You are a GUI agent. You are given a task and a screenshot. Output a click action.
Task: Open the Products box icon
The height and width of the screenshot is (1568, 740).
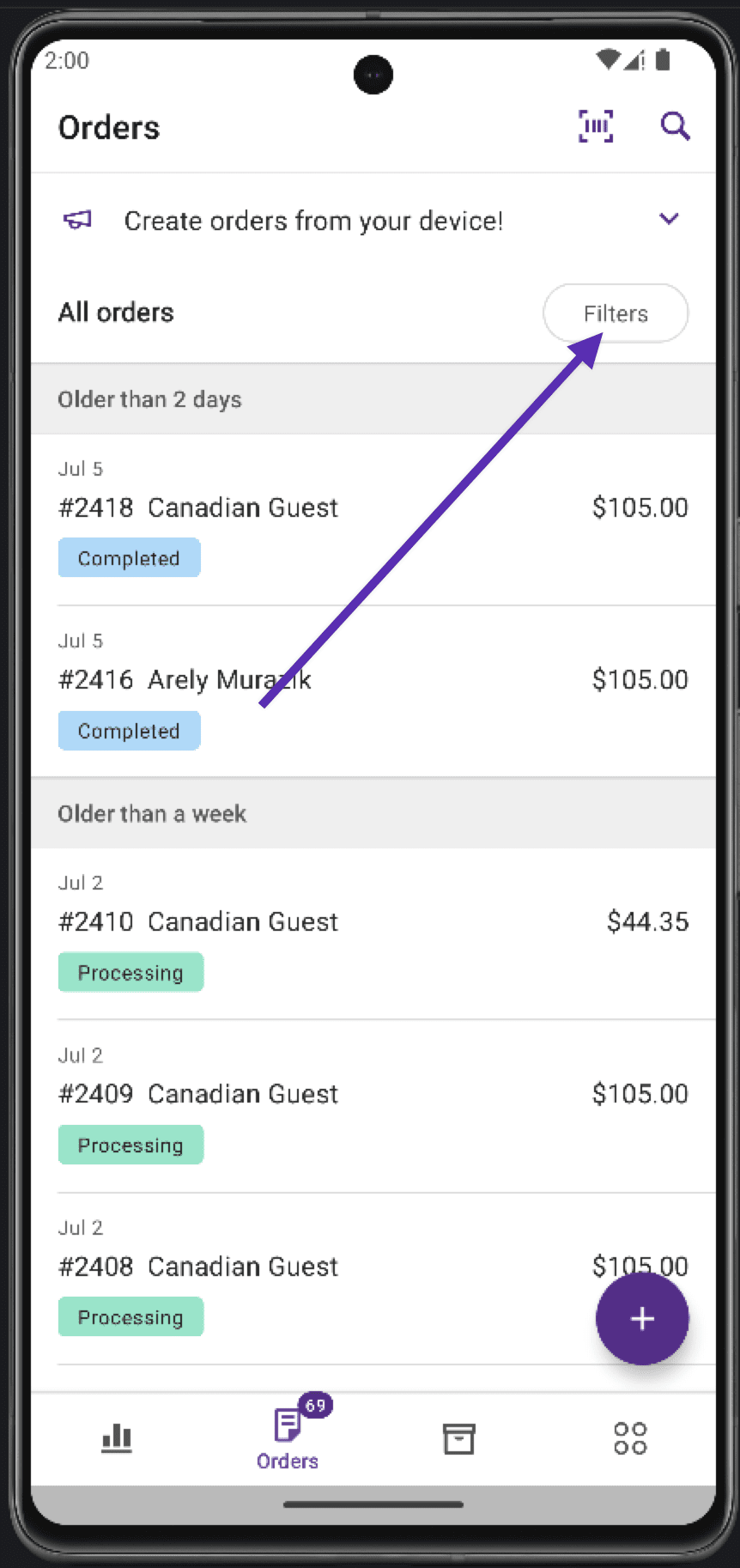pyautogui.click(x=459, y=1437)
